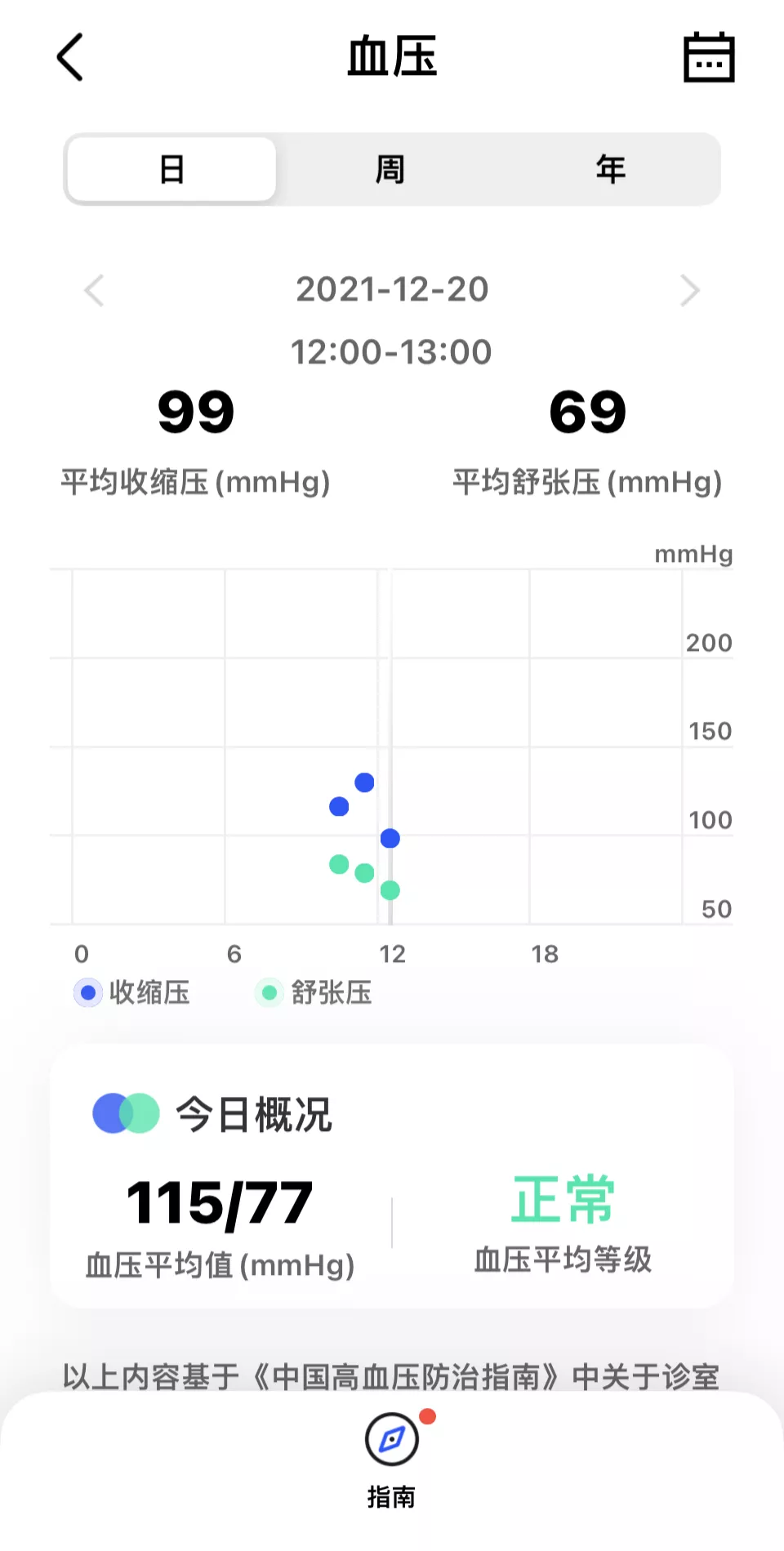Select the 日 (day) view
This screenshot has width=784, height=1551.
point(171,169)
